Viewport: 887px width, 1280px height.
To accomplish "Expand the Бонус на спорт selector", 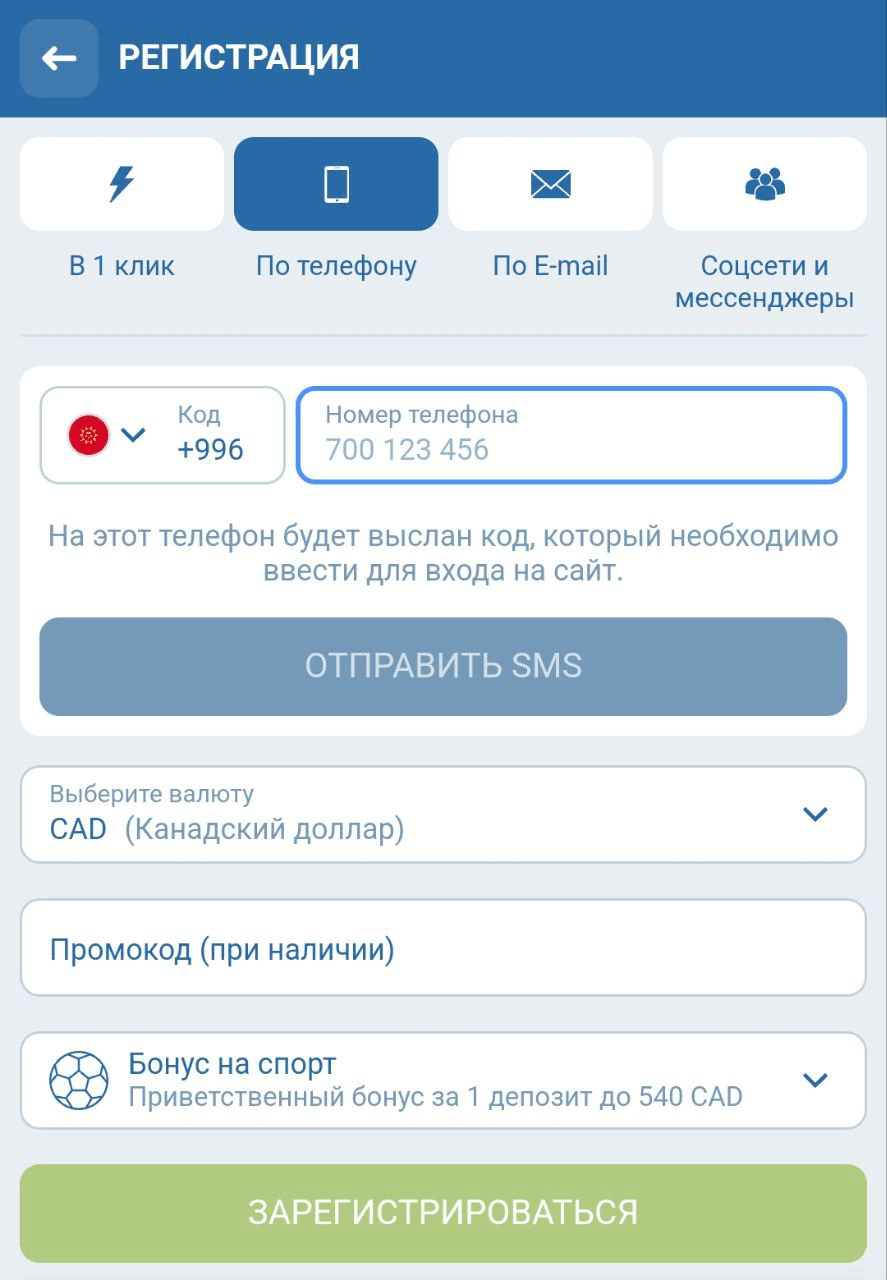I will (443, 1080).
